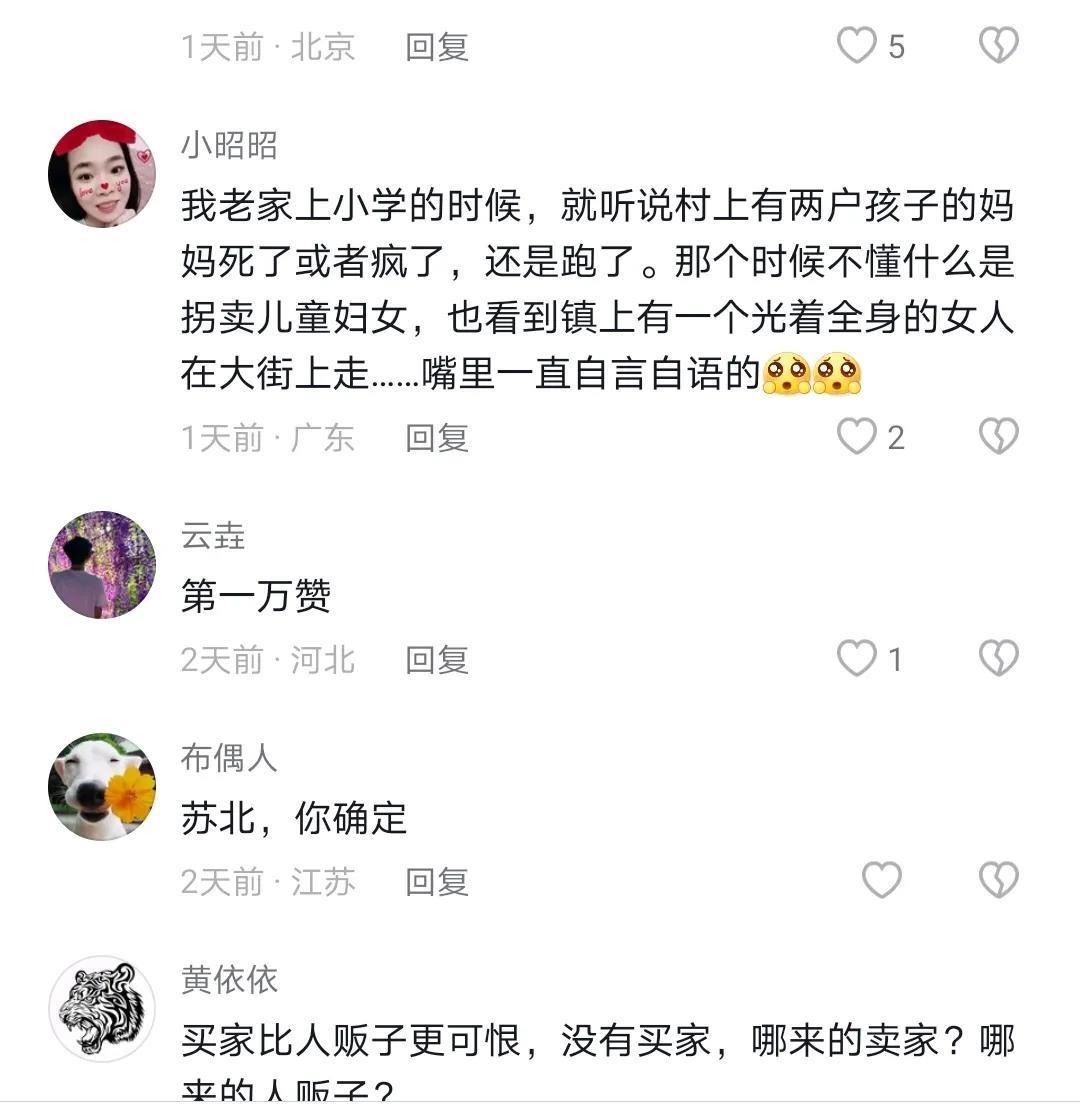Open 布偶人's profile avatar

click(x=102, y=787)
